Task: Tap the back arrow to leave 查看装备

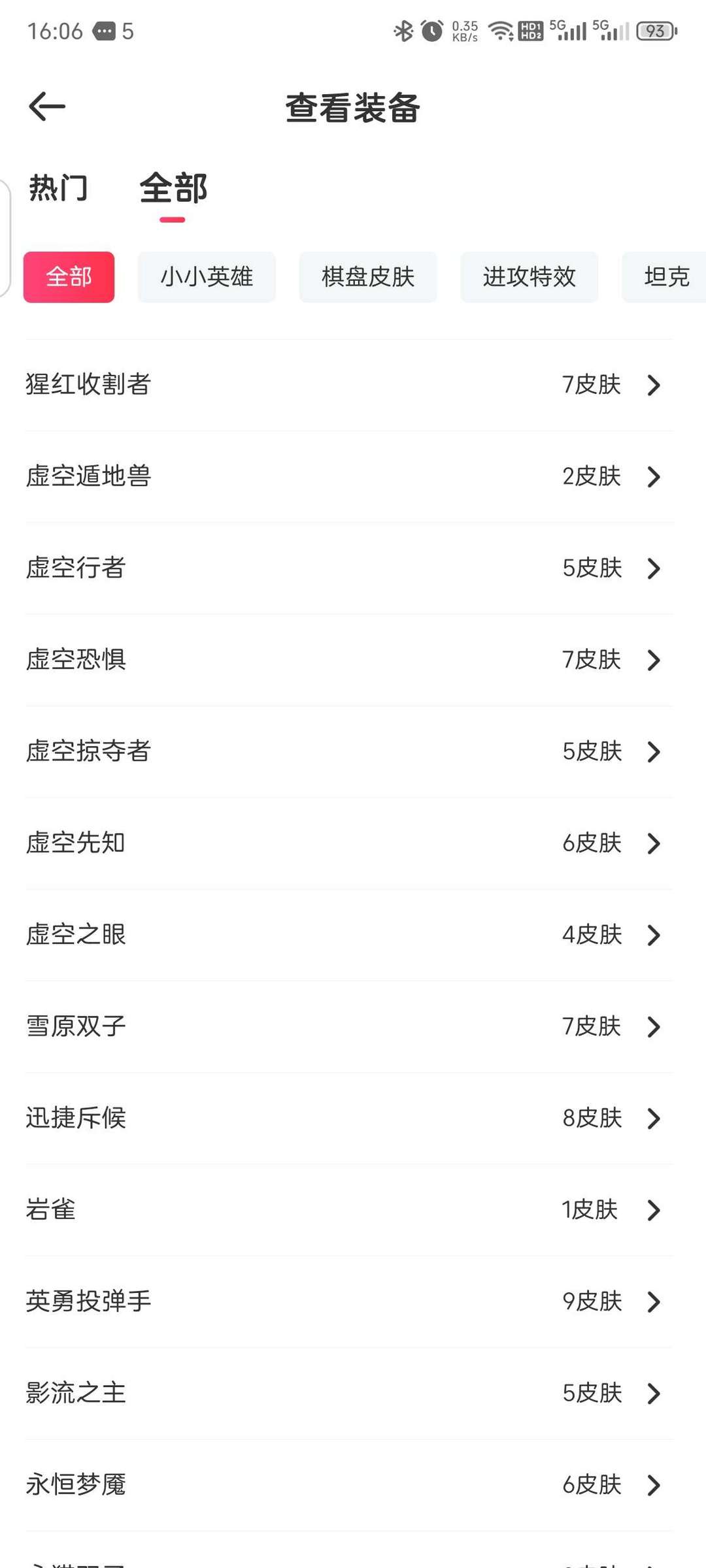Action: [x=46, y=106]
